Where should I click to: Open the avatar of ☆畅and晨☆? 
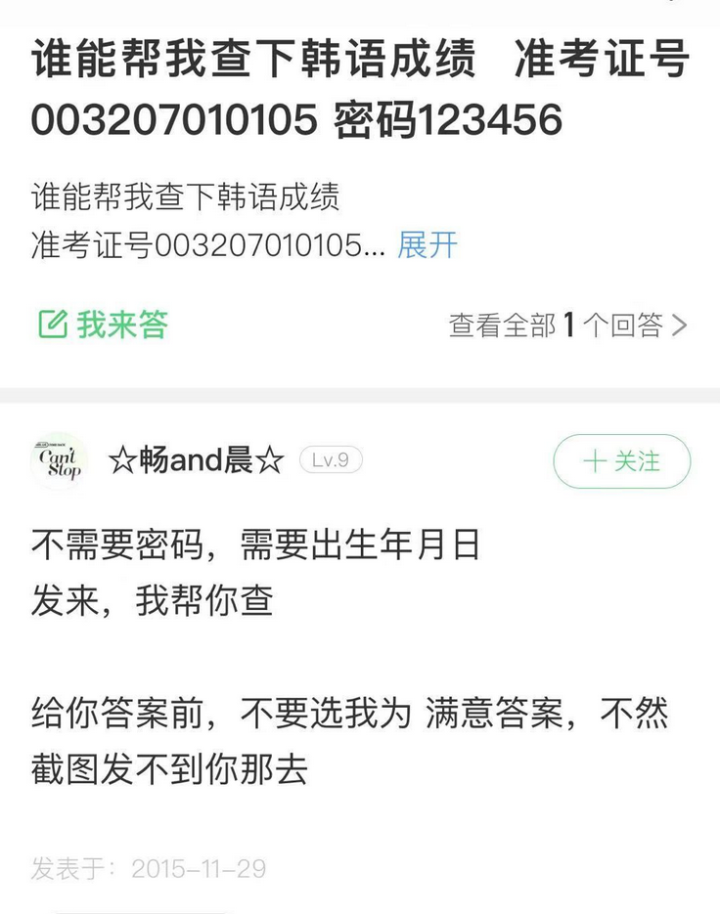59,461
